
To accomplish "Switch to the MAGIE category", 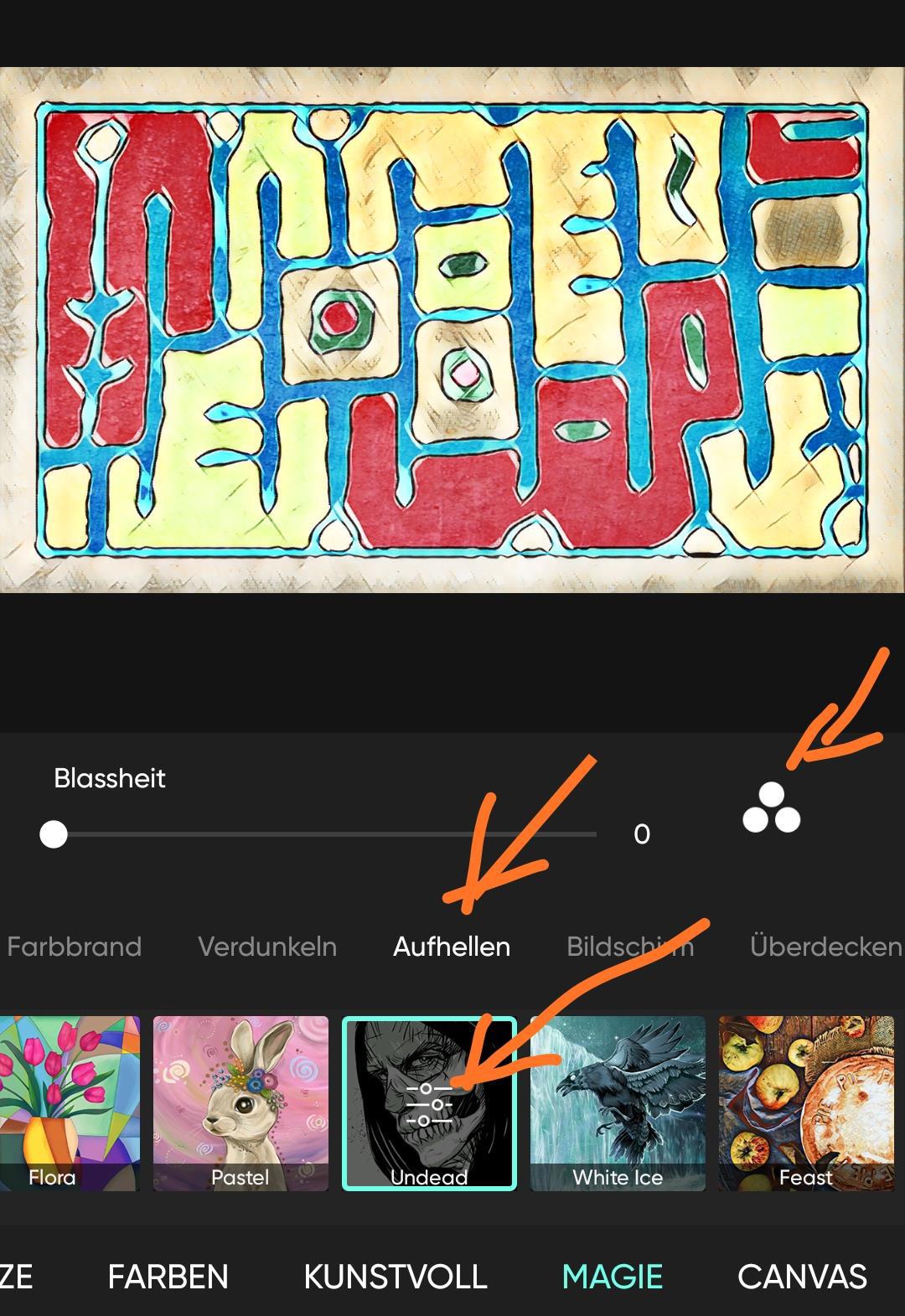I will 612,1277.
